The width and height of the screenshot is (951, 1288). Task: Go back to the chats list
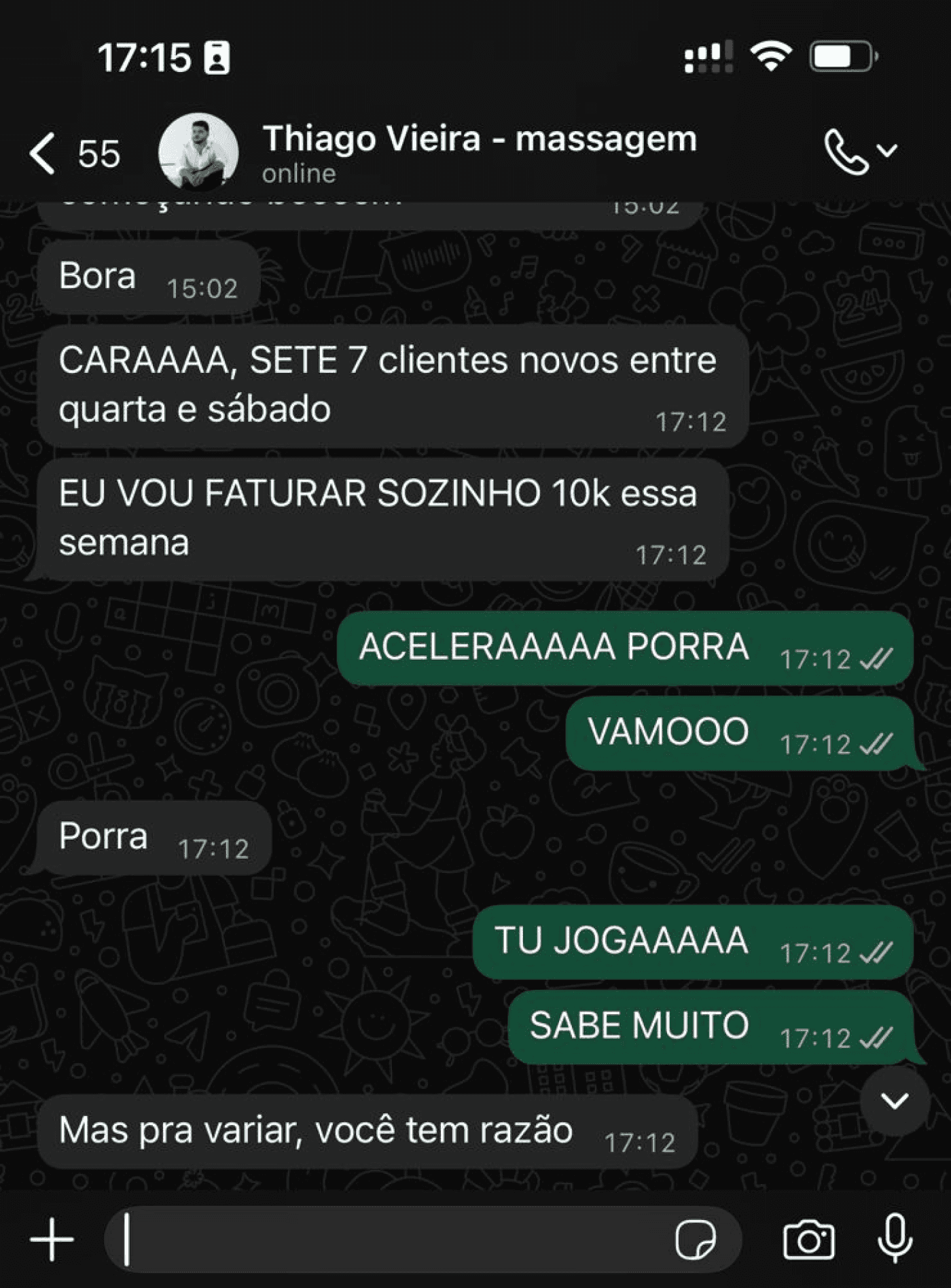pyautogui.click(x=43, y=154)
